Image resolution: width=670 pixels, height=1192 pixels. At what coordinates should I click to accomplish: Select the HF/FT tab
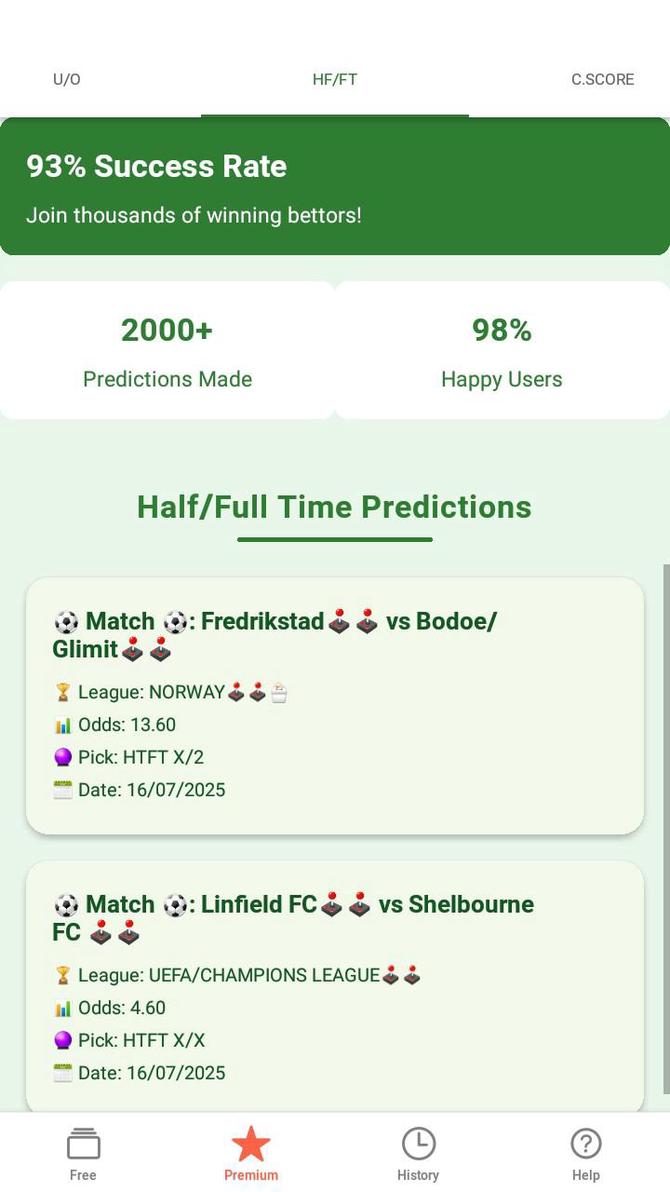[x=334, y=80]
